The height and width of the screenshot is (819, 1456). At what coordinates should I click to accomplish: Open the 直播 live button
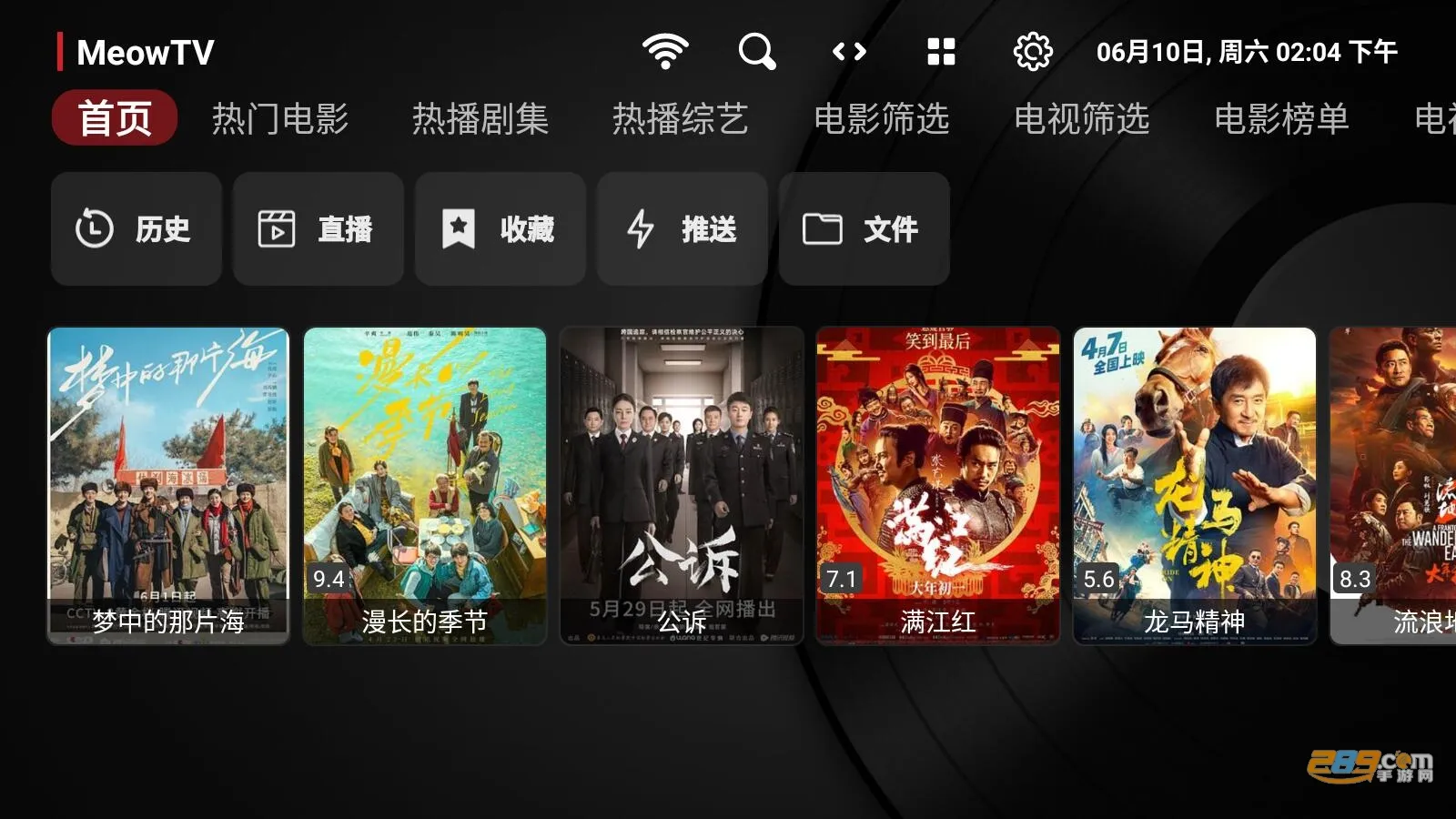[318, 228]
